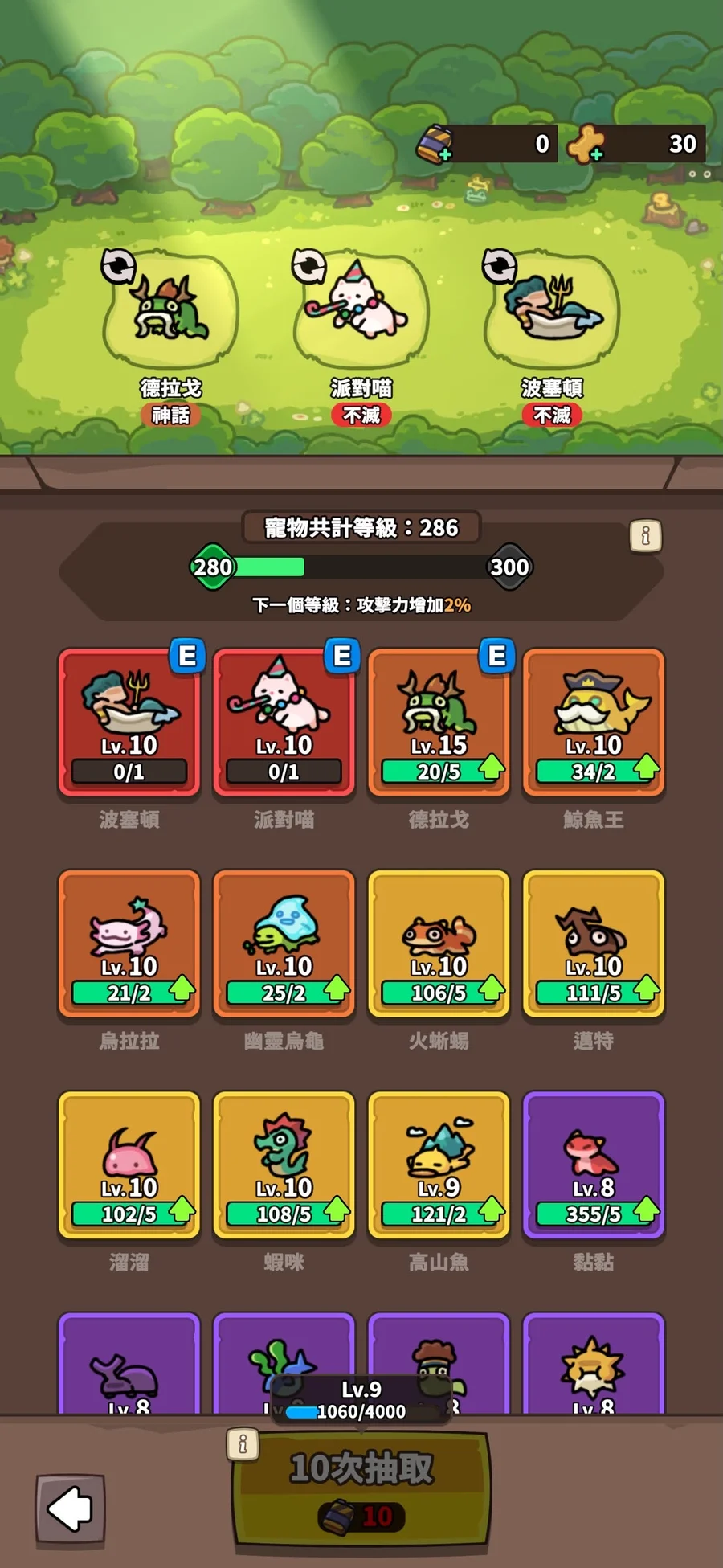Open the info icon beside 10次抽取
723x1568 pixels.
pos(243,1444)
